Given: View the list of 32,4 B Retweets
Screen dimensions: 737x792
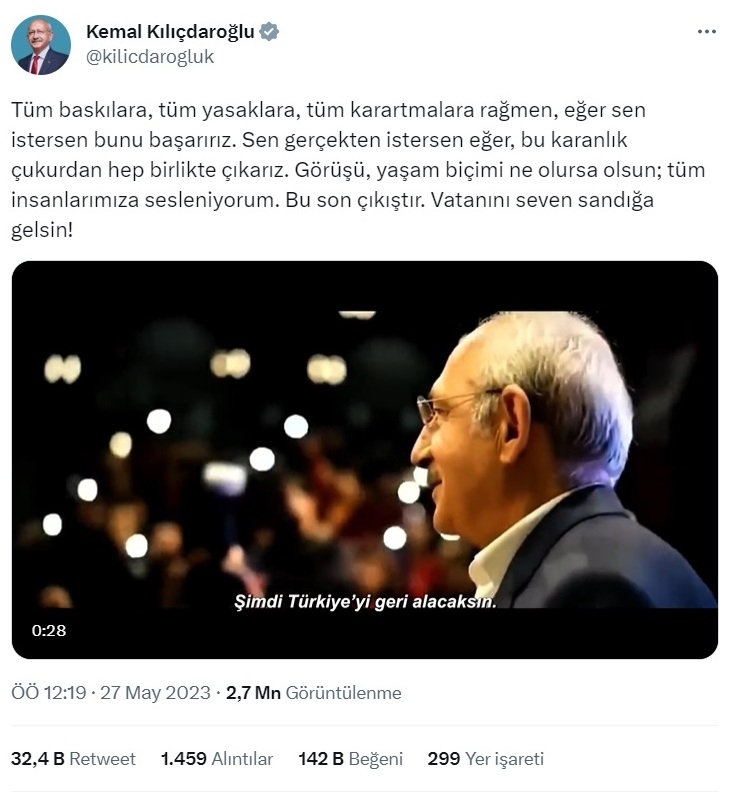Looking at the screenshot, I should pyautogui.click(x=73, y=759).
